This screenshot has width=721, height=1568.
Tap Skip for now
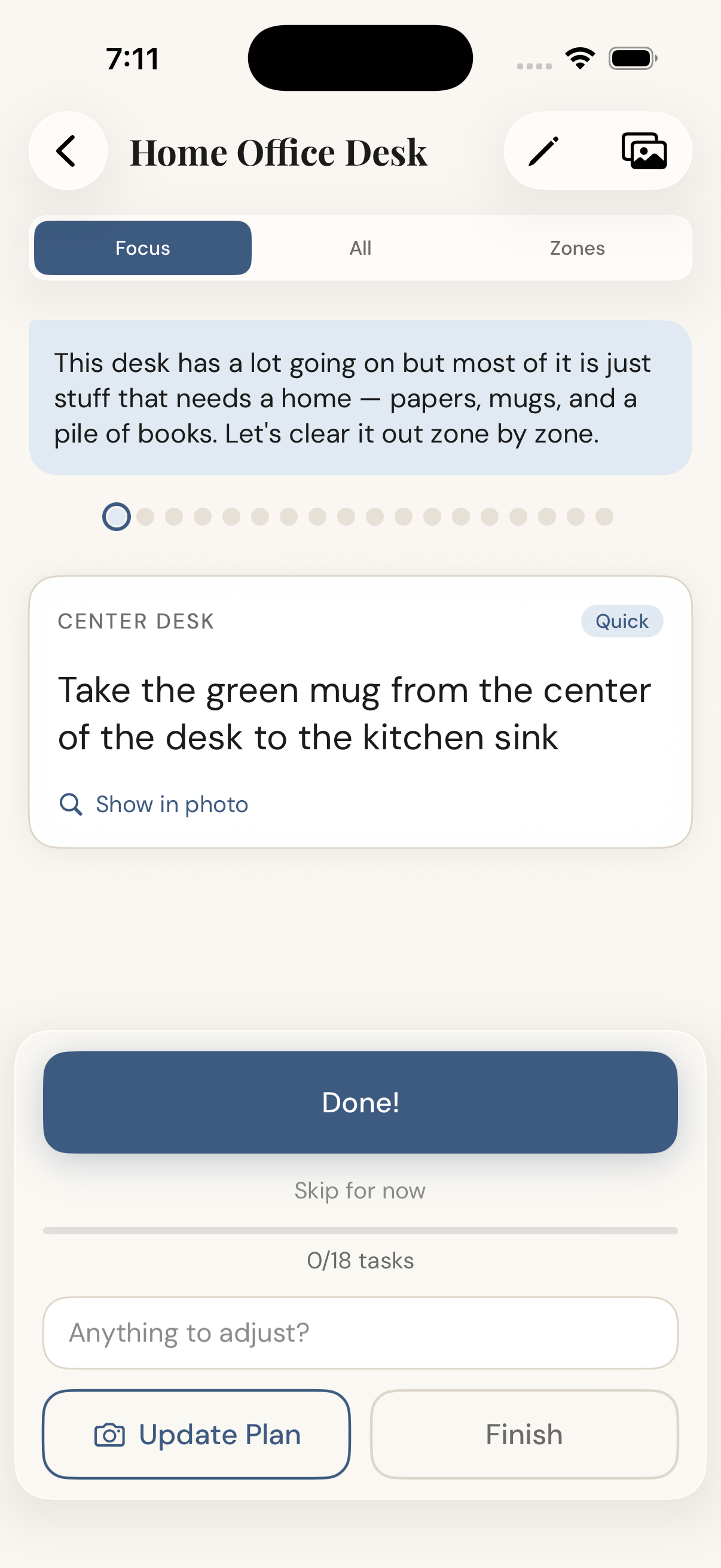pyautogui.click(x=360, y=1190)
